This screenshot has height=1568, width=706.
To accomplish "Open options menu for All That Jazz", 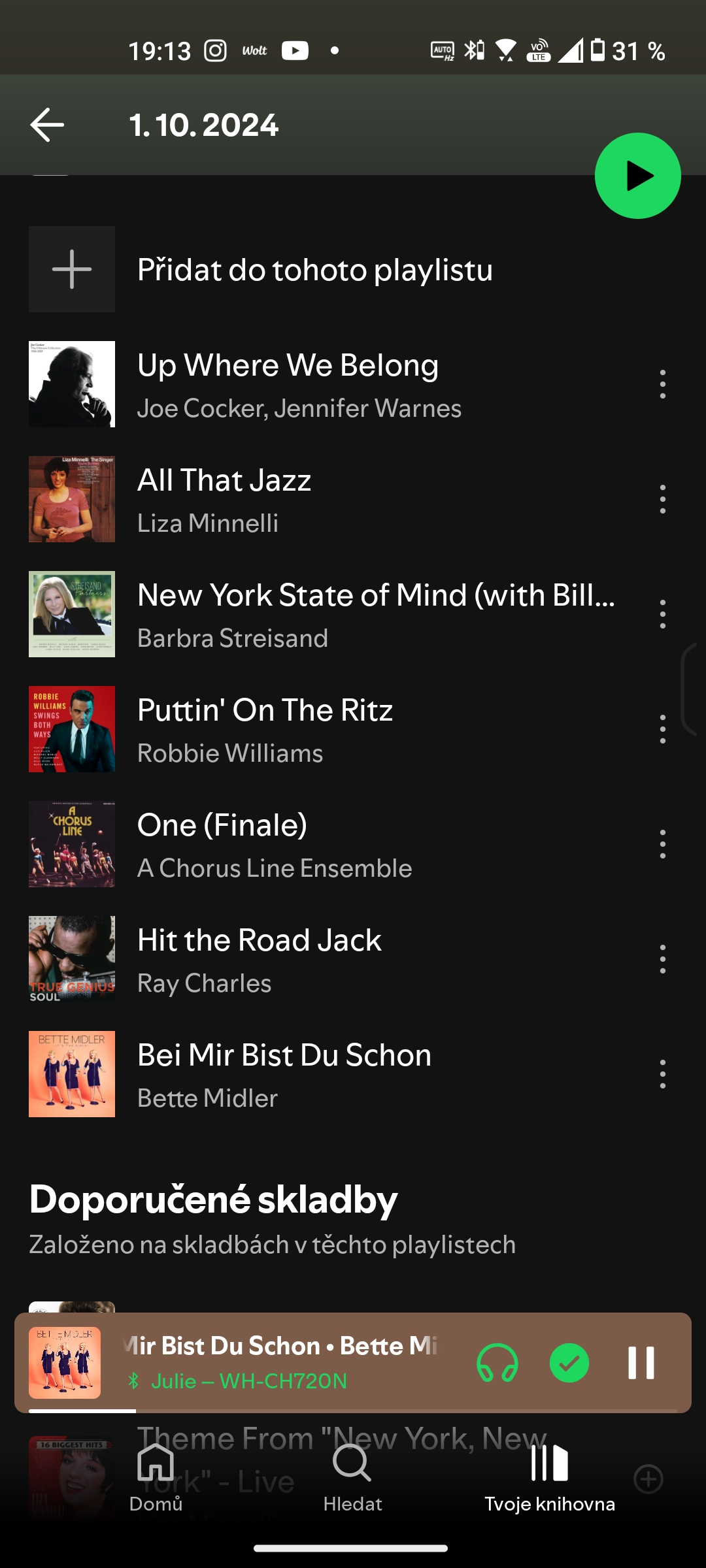I will pos(663,499).
